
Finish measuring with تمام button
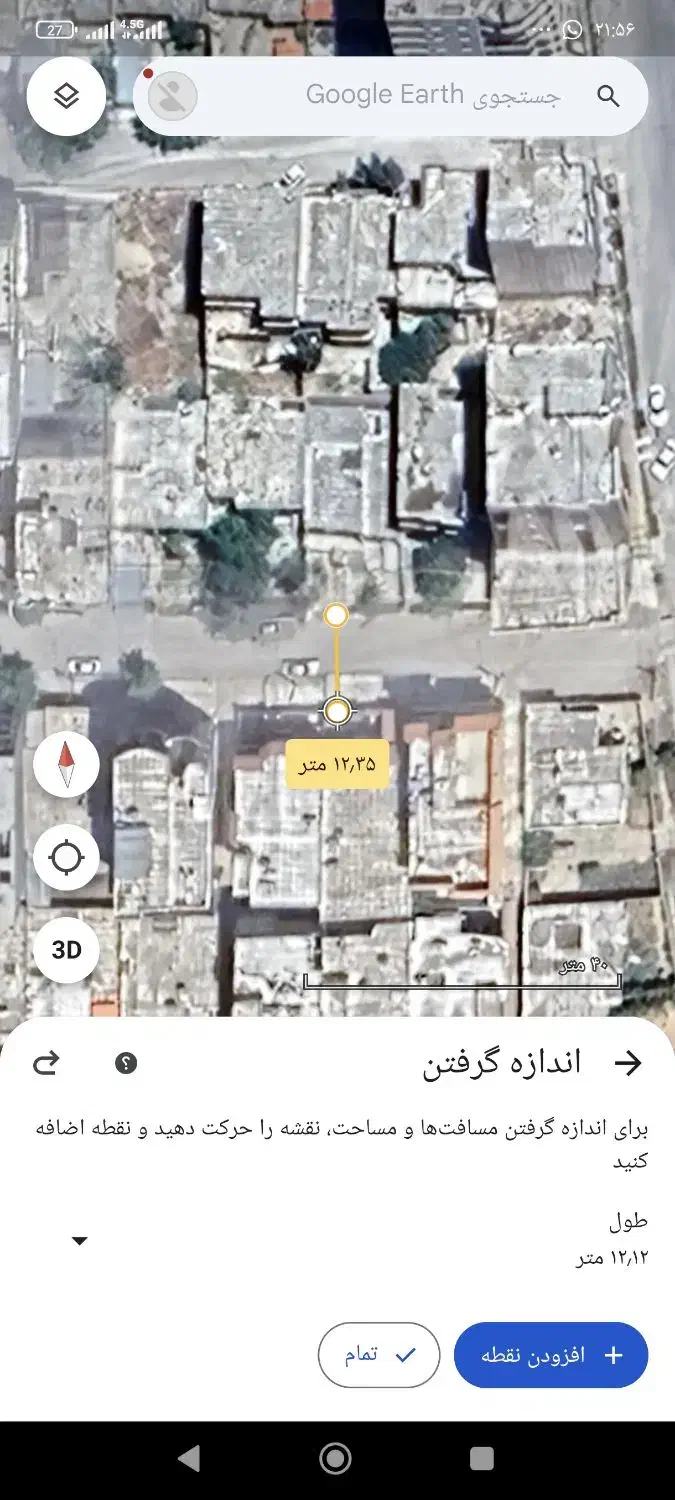point(379,1355)
